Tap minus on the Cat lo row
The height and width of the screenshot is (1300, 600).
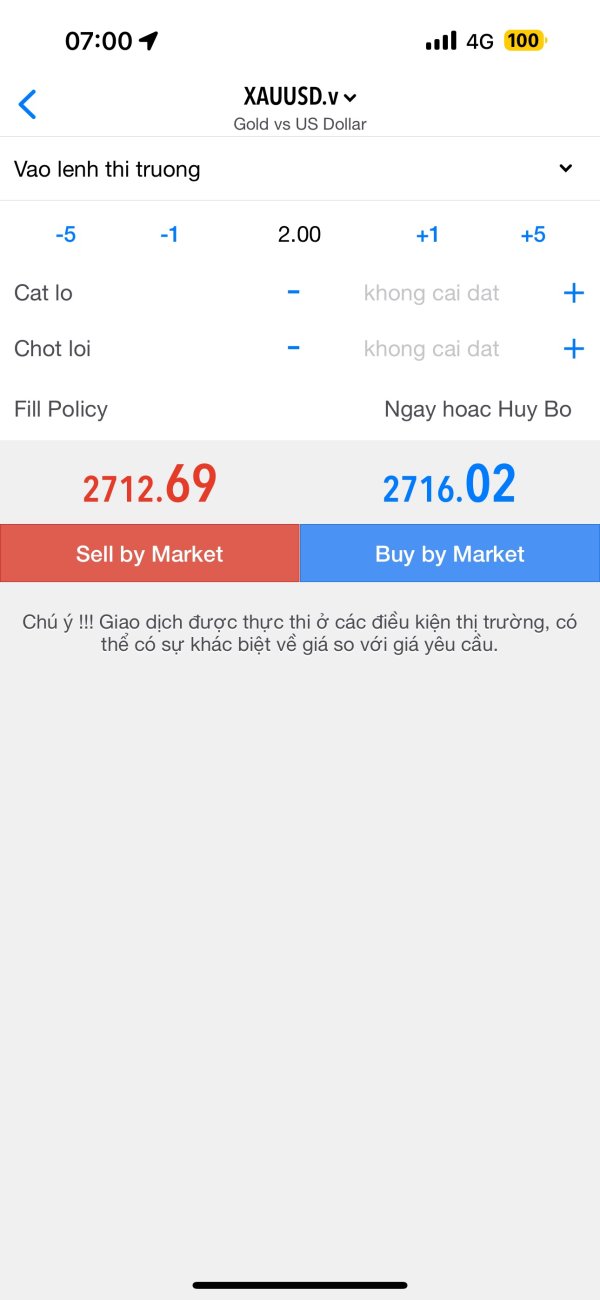click(293, 292)
